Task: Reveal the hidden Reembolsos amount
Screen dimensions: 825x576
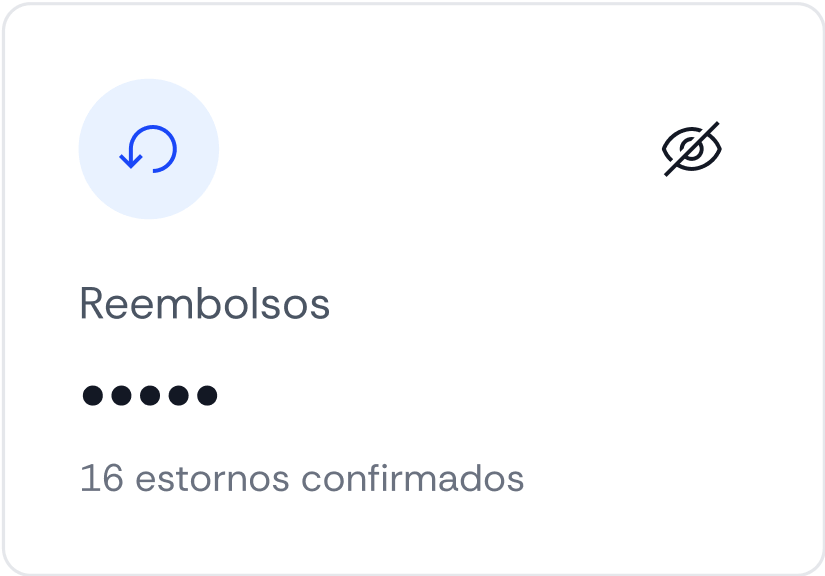Action: 692,149
